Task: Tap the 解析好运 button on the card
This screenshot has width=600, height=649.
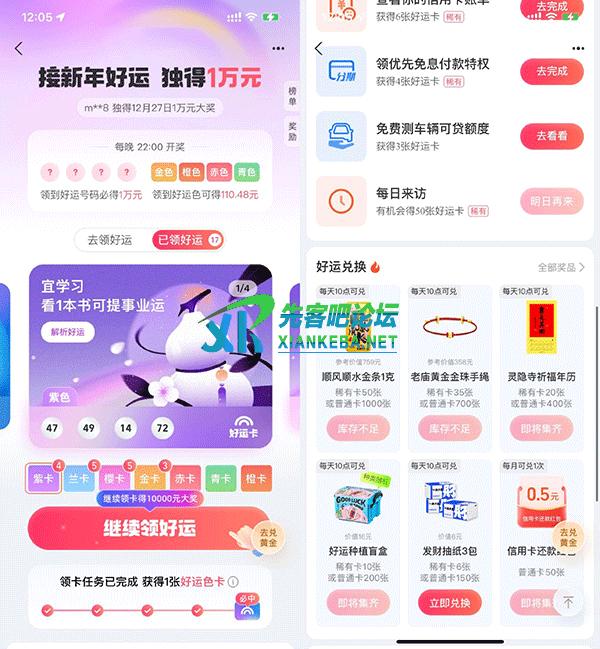Action: click(63, 331)
